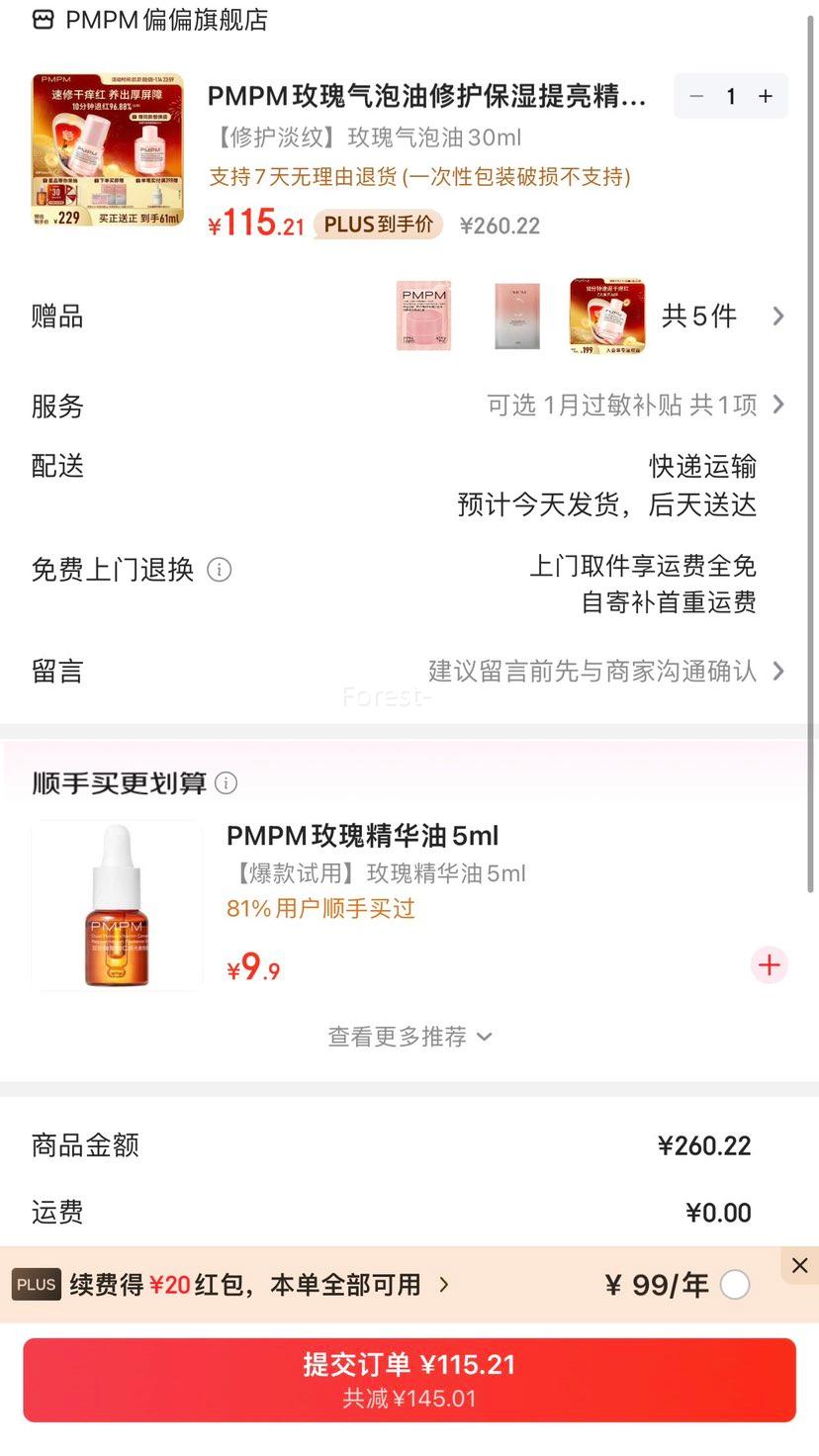The width and height of the screenshot is (819, 1456).
Task: Click the 免费上门退换 info icon
Action: pyautogui.click(x=219, y=570)
